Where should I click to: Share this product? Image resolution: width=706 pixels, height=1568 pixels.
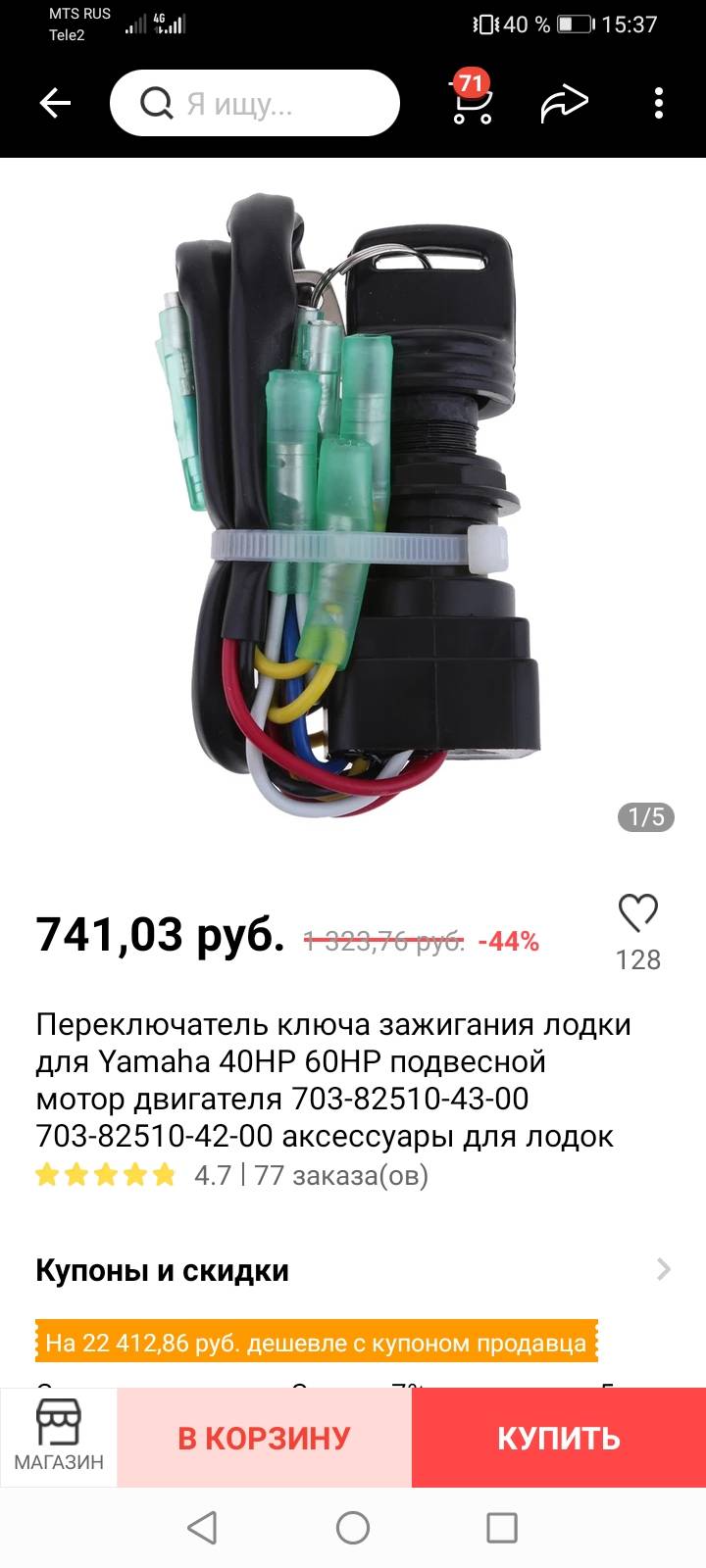[x=564, y=103]
